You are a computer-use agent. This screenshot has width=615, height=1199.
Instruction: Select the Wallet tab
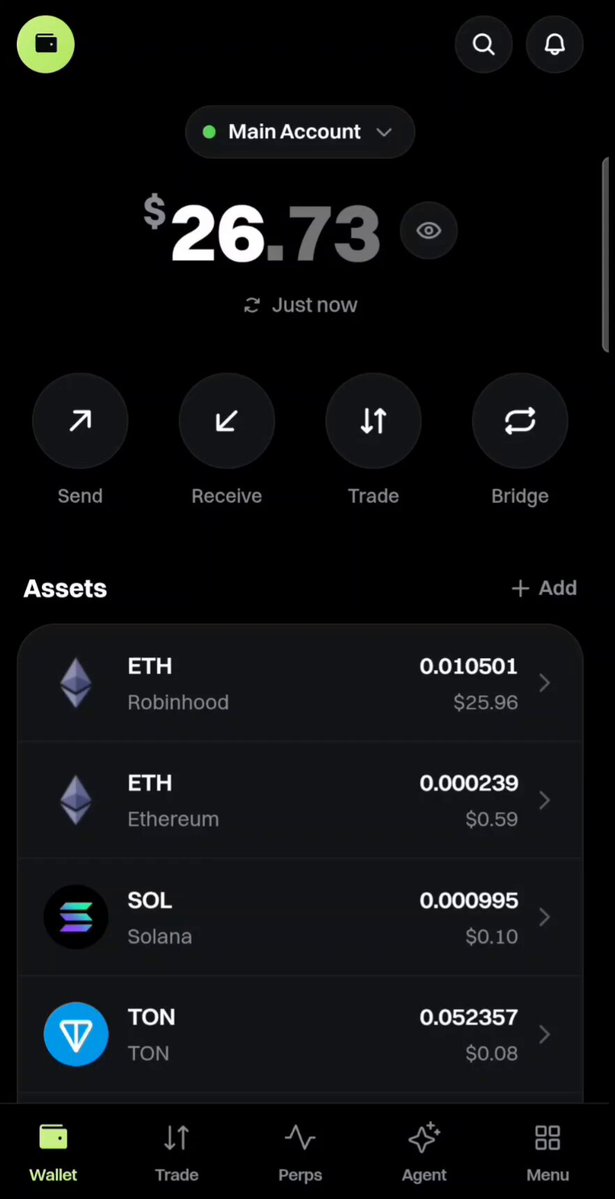click(x=53, y=1153)
